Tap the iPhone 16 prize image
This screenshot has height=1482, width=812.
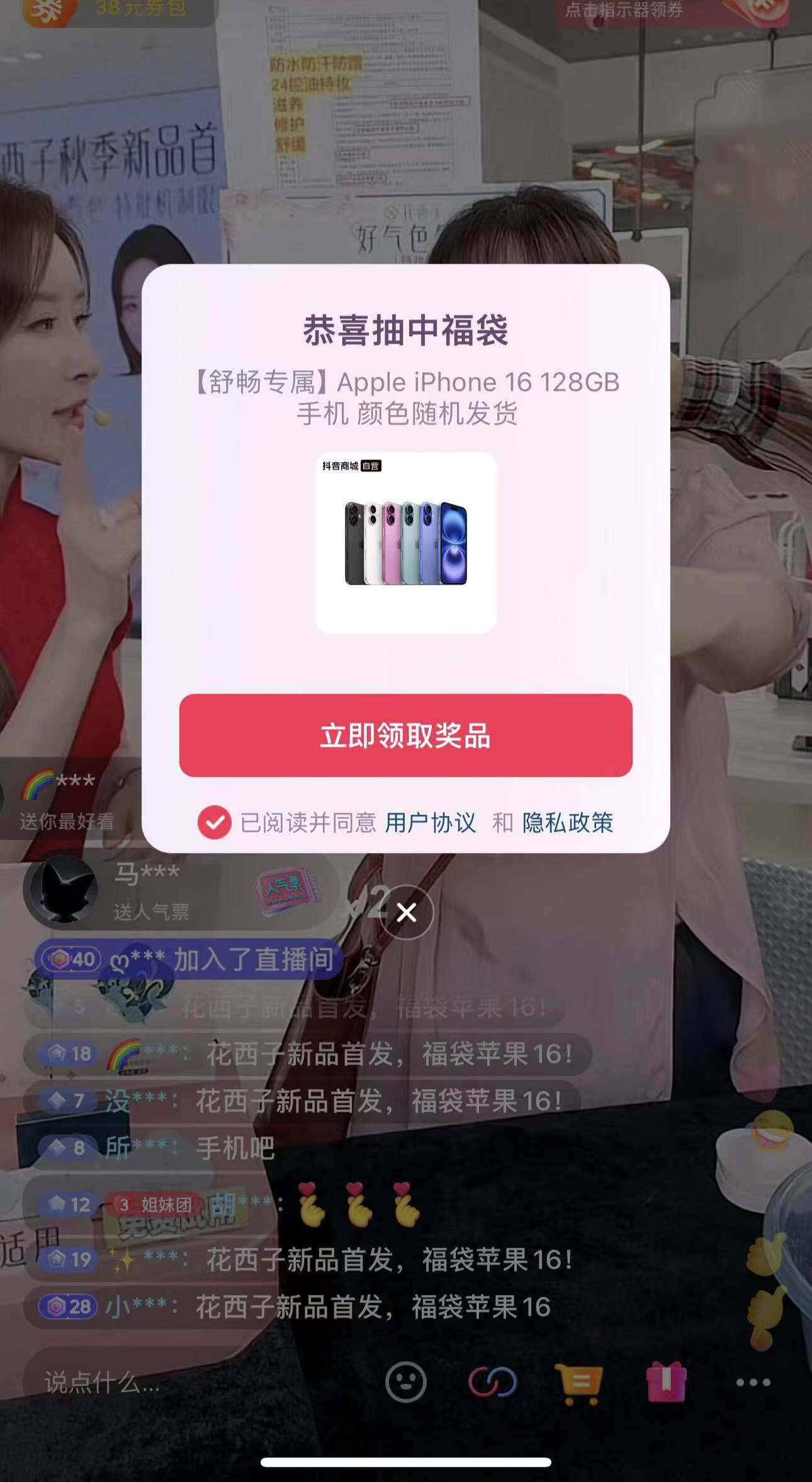(406, 543)
